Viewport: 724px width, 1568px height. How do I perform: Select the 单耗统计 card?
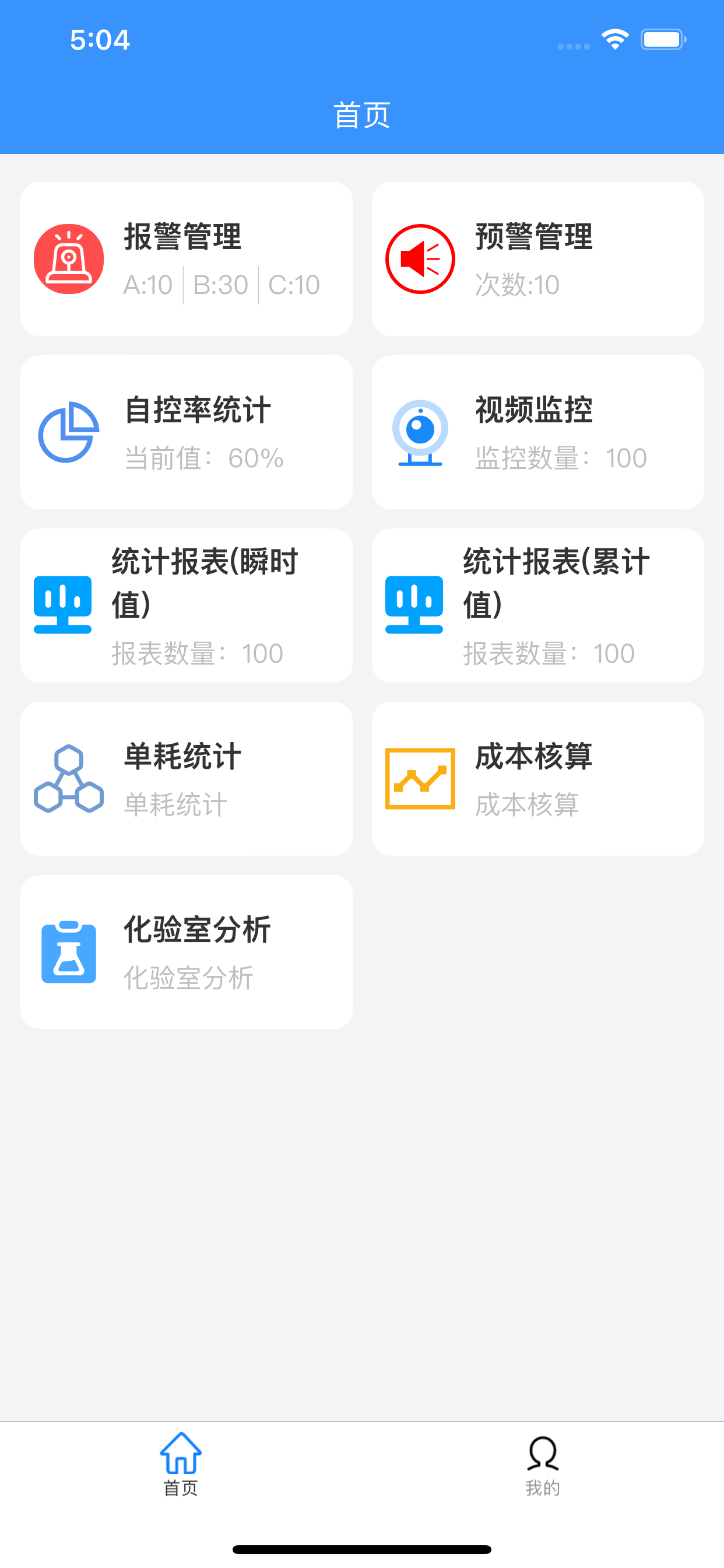click(186, 779)
